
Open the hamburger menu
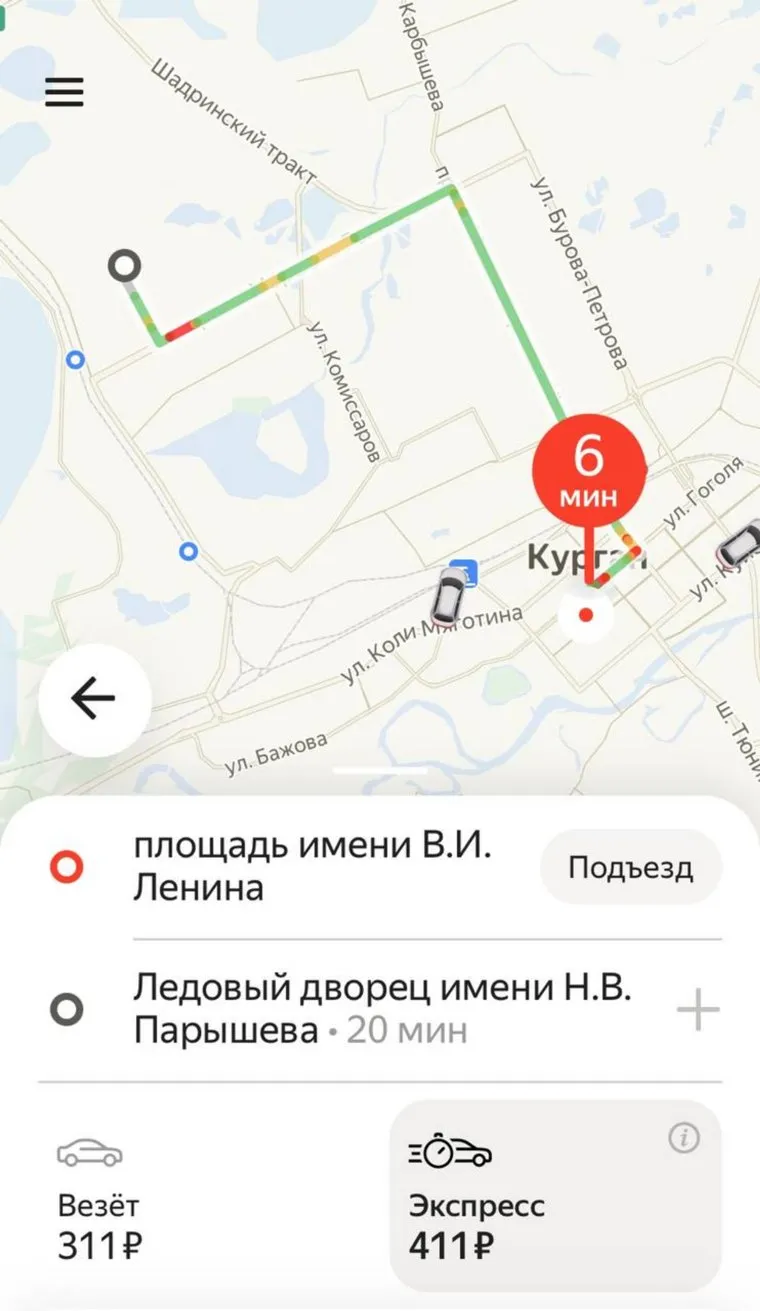click(64, 92)
